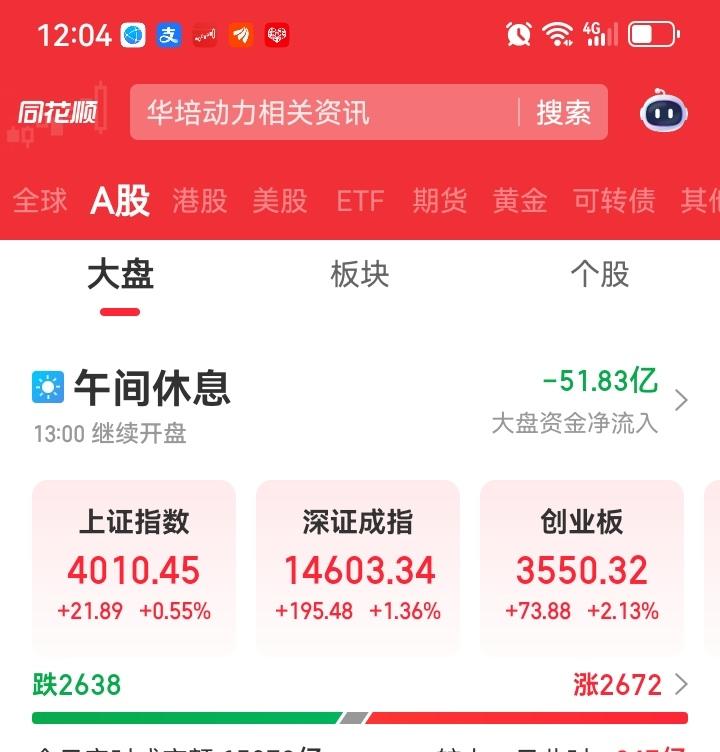Open the Alipay icon in status bar
720x752 pixels.
tap(168, 33)
